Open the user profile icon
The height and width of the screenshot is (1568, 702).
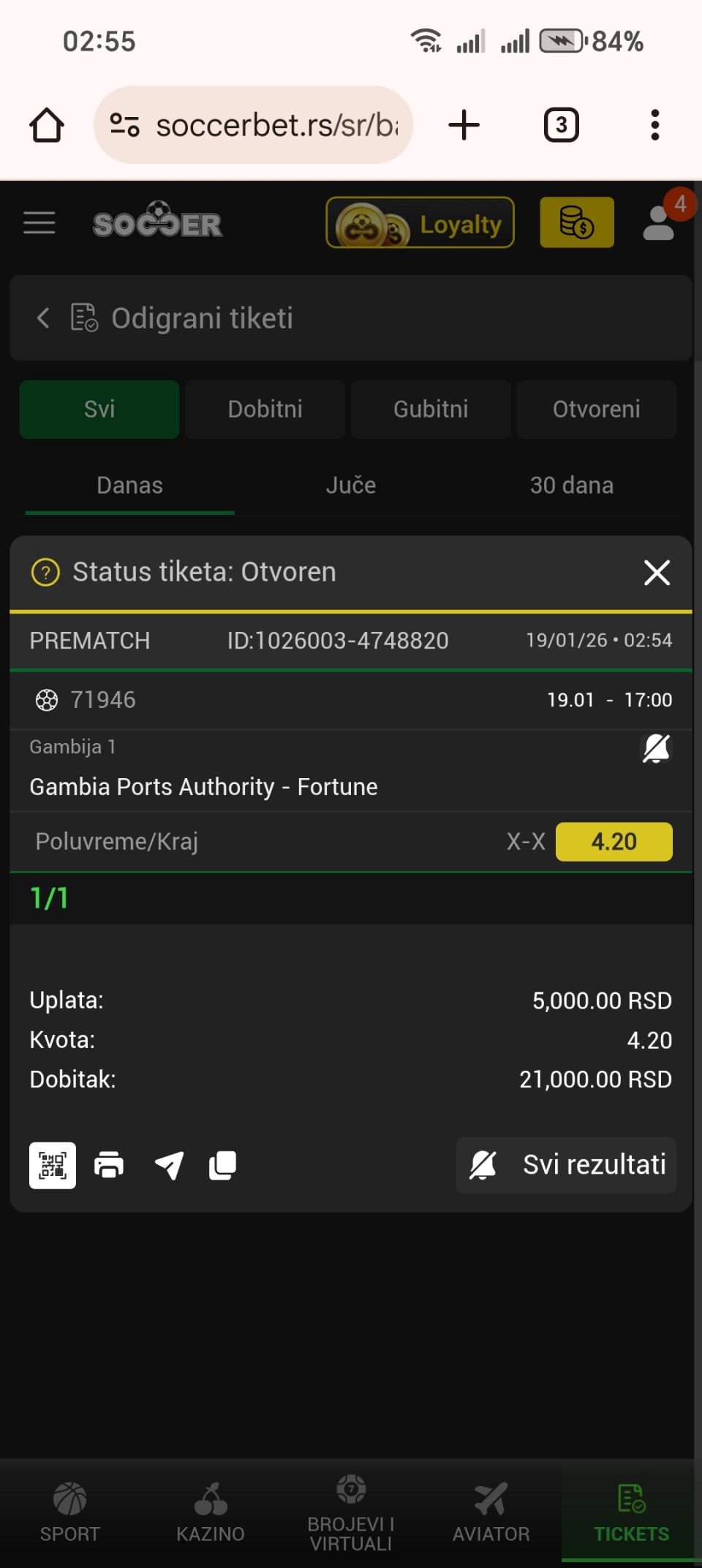tap(659, 222)
